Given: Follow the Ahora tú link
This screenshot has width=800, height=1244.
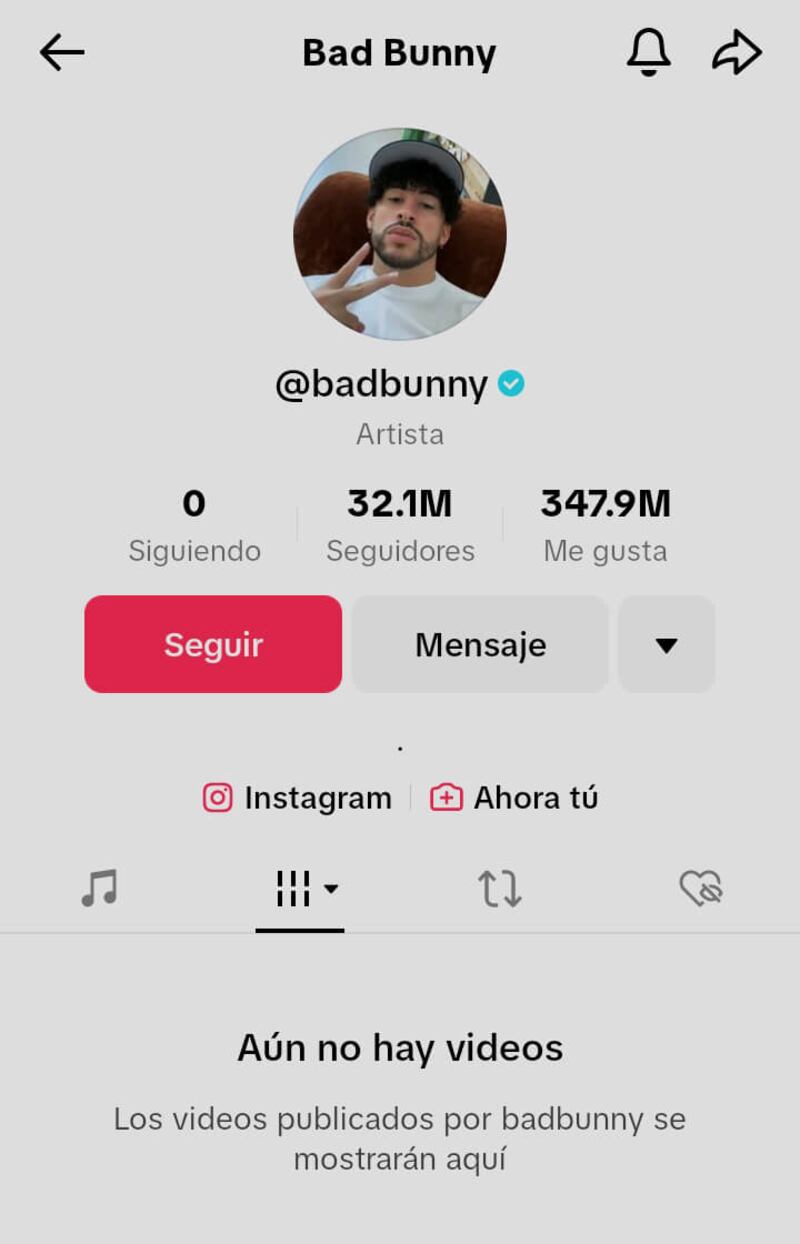Looking at the screenshot, I should (x=536, y=797).
